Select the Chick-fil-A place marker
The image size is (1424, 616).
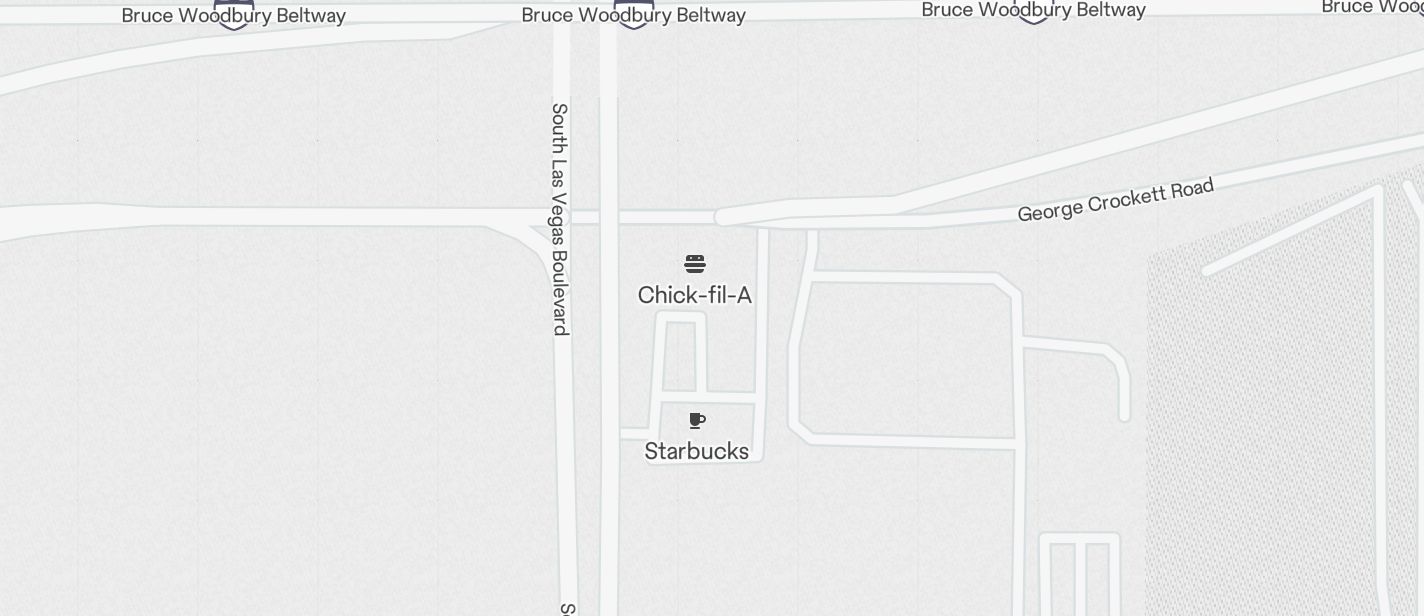[x=695, y=264]
